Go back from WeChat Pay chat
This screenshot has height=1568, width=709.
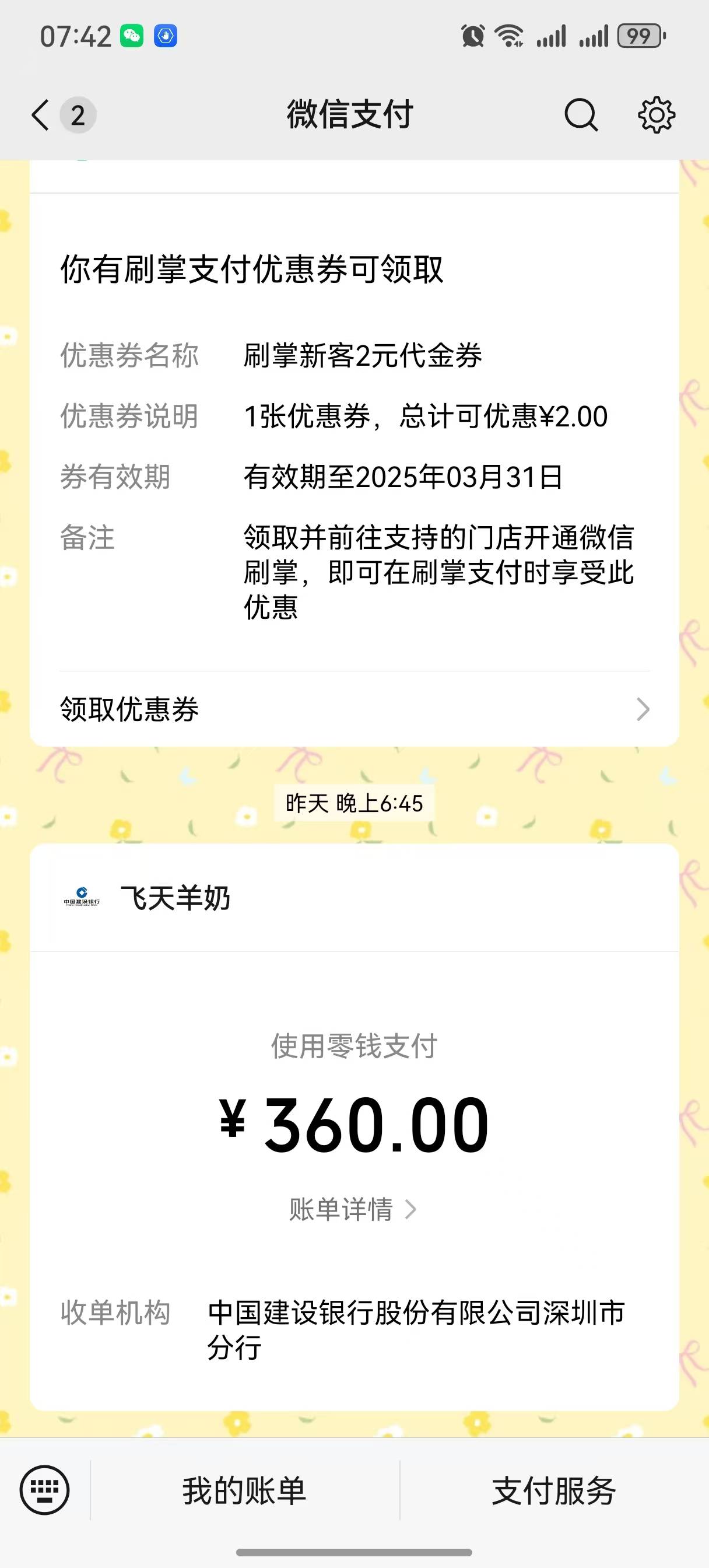(41, 115)
